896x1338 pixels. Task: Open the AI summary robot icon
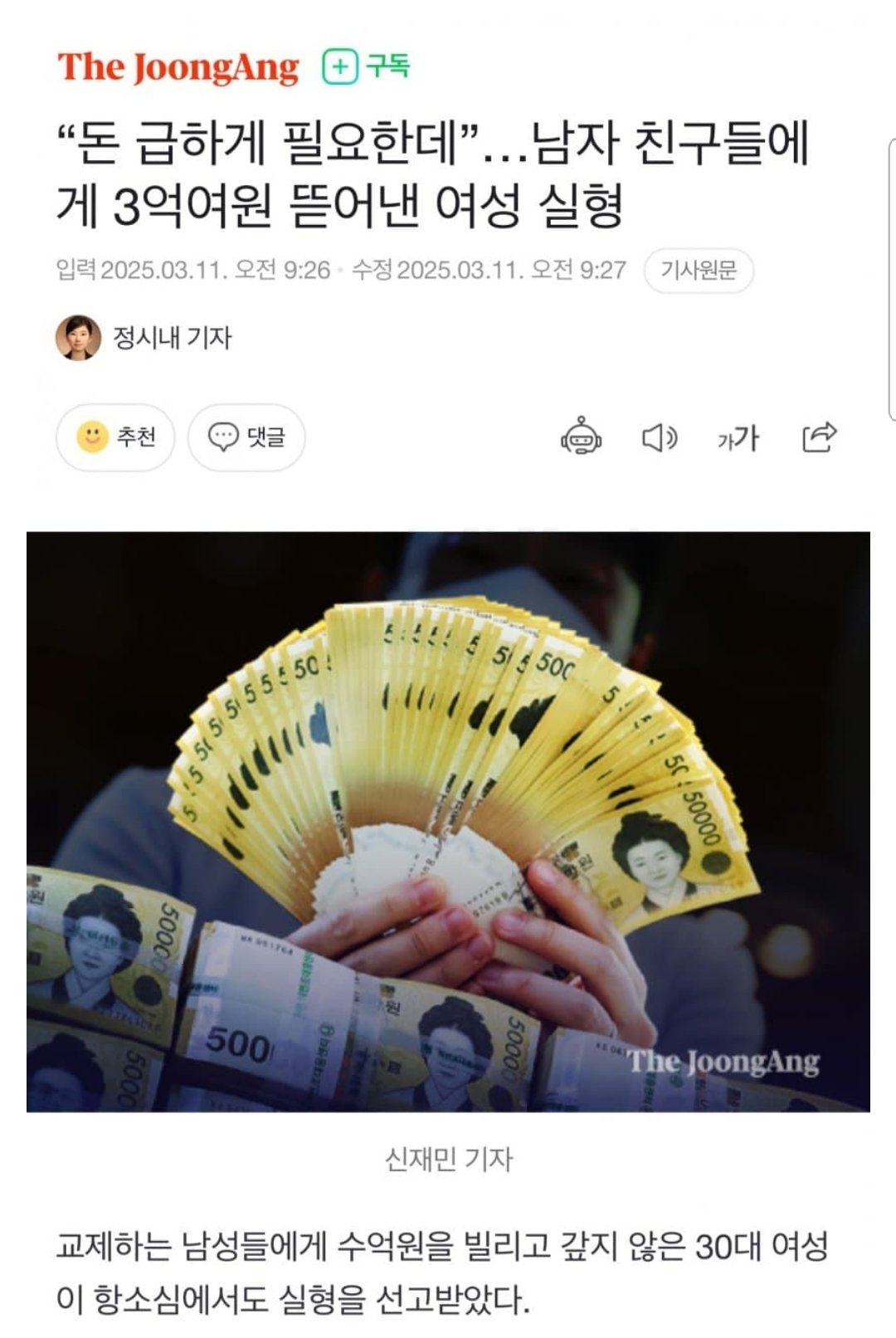point(581,437)
